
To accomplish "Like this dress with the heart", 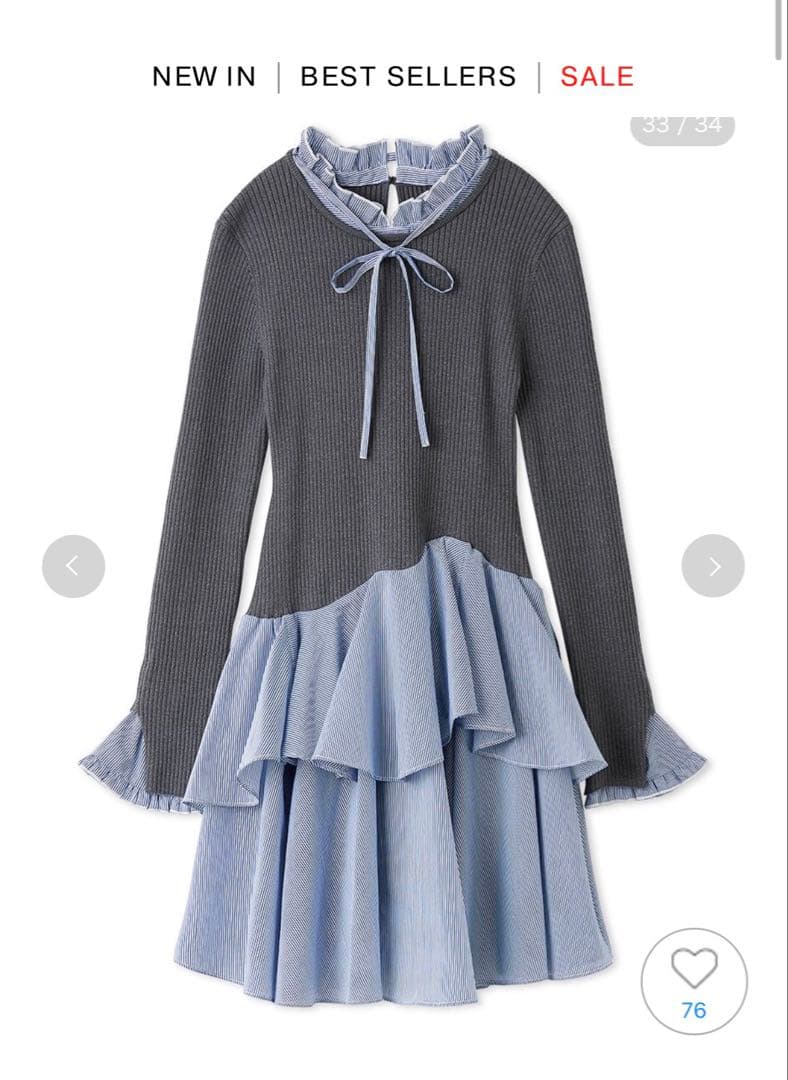I will (693, 969).
